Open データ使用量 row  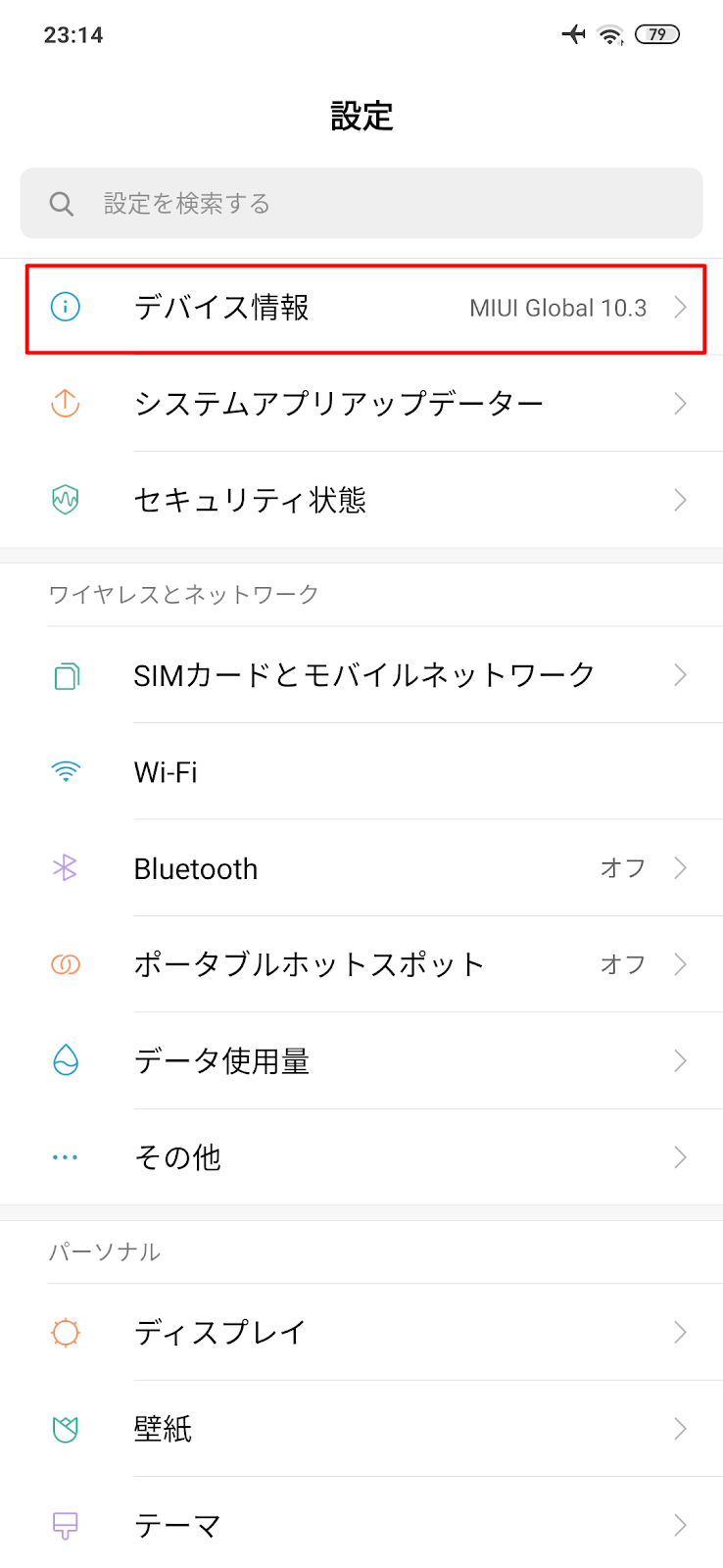[x=361, y=1060]
